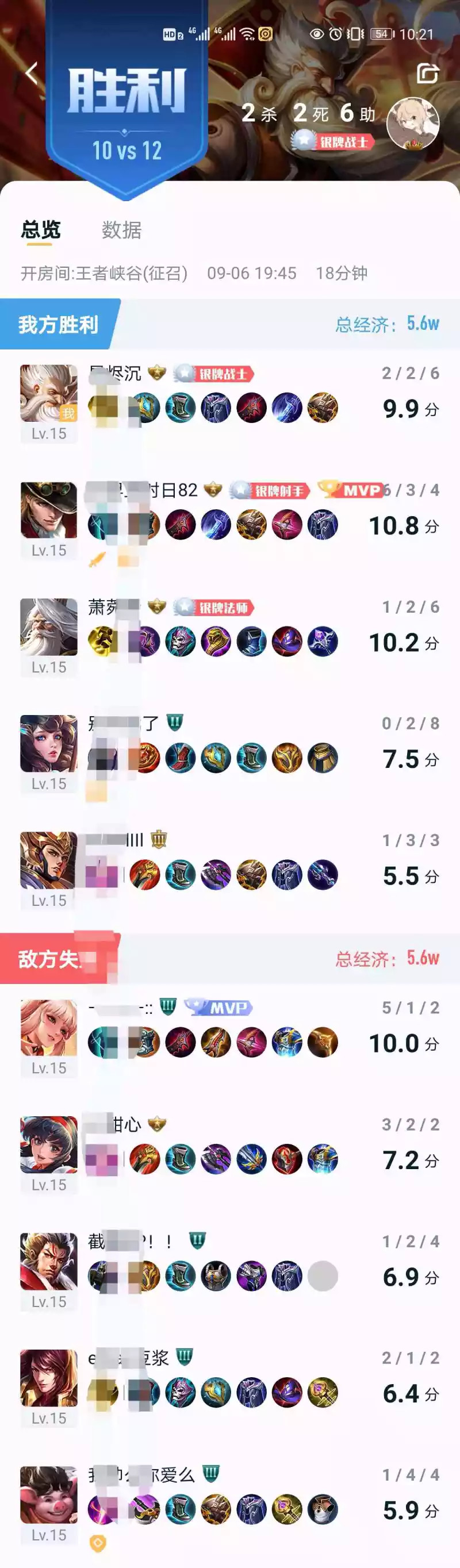Image resolution: width=460 pixels, height=1568 pixels.
Task: Open the enemy player row scoring 6.4分
Action: [x=229, y=1387]
